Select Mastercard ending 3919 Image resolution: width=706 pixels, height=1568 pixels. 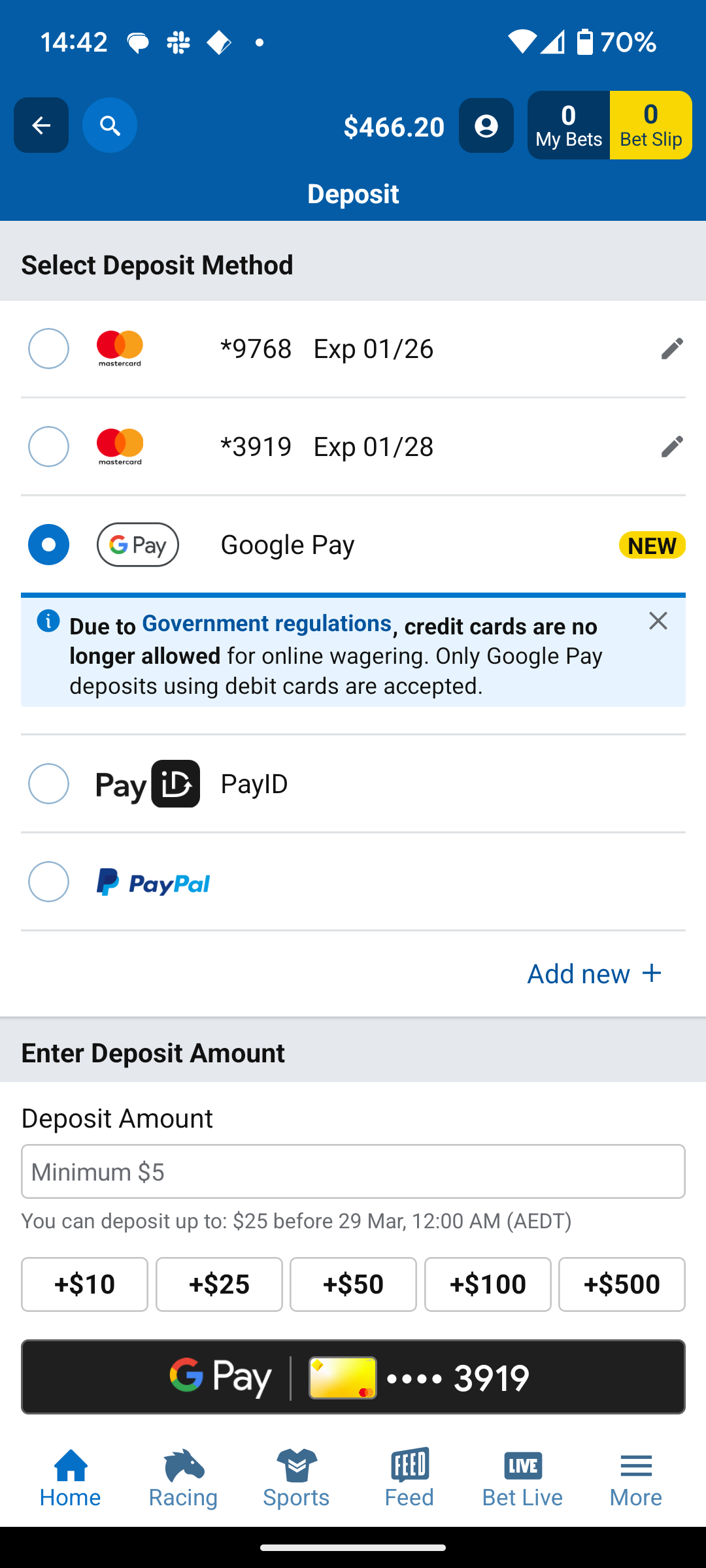(48, 447)
